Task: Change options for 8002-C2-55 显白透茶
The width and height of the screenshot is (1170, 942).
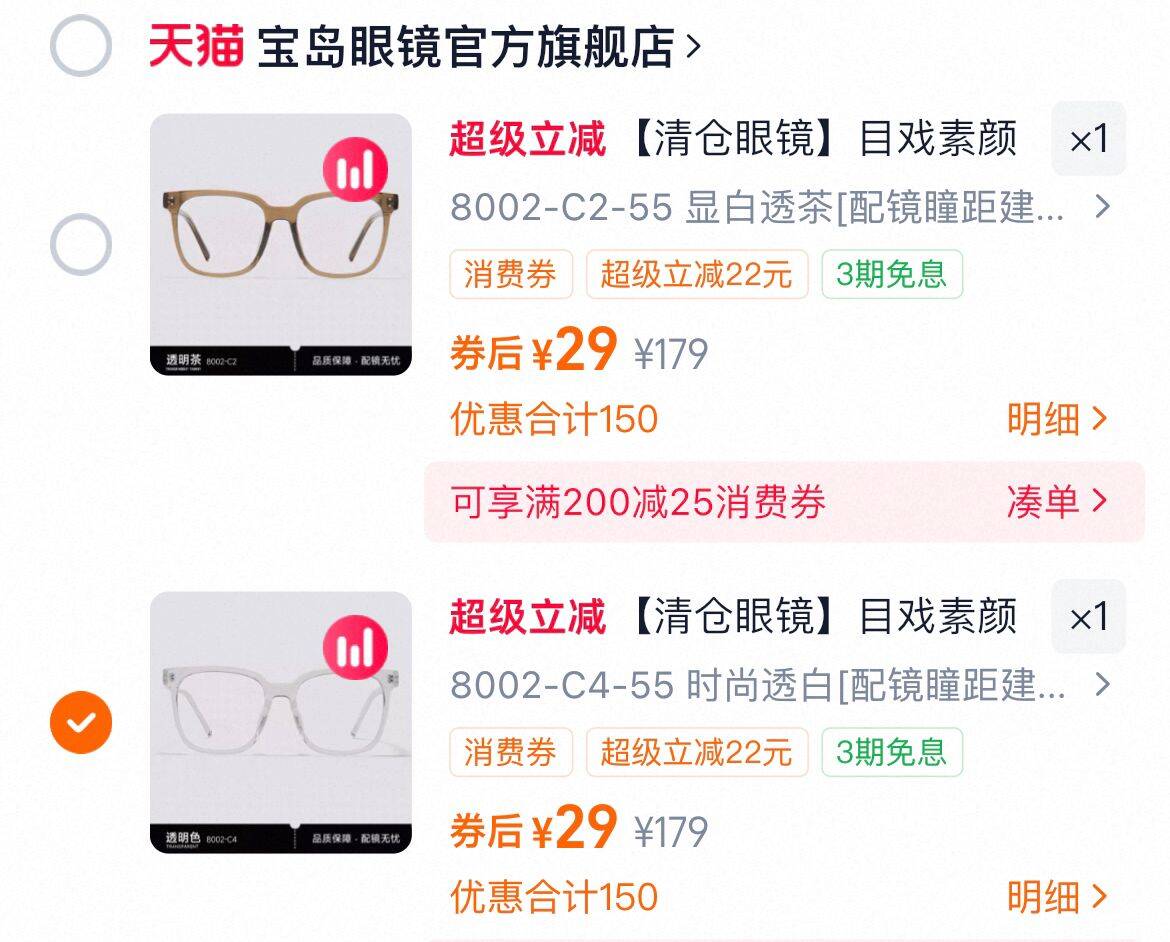Action: pyautogui.click(x=780, y=208)
